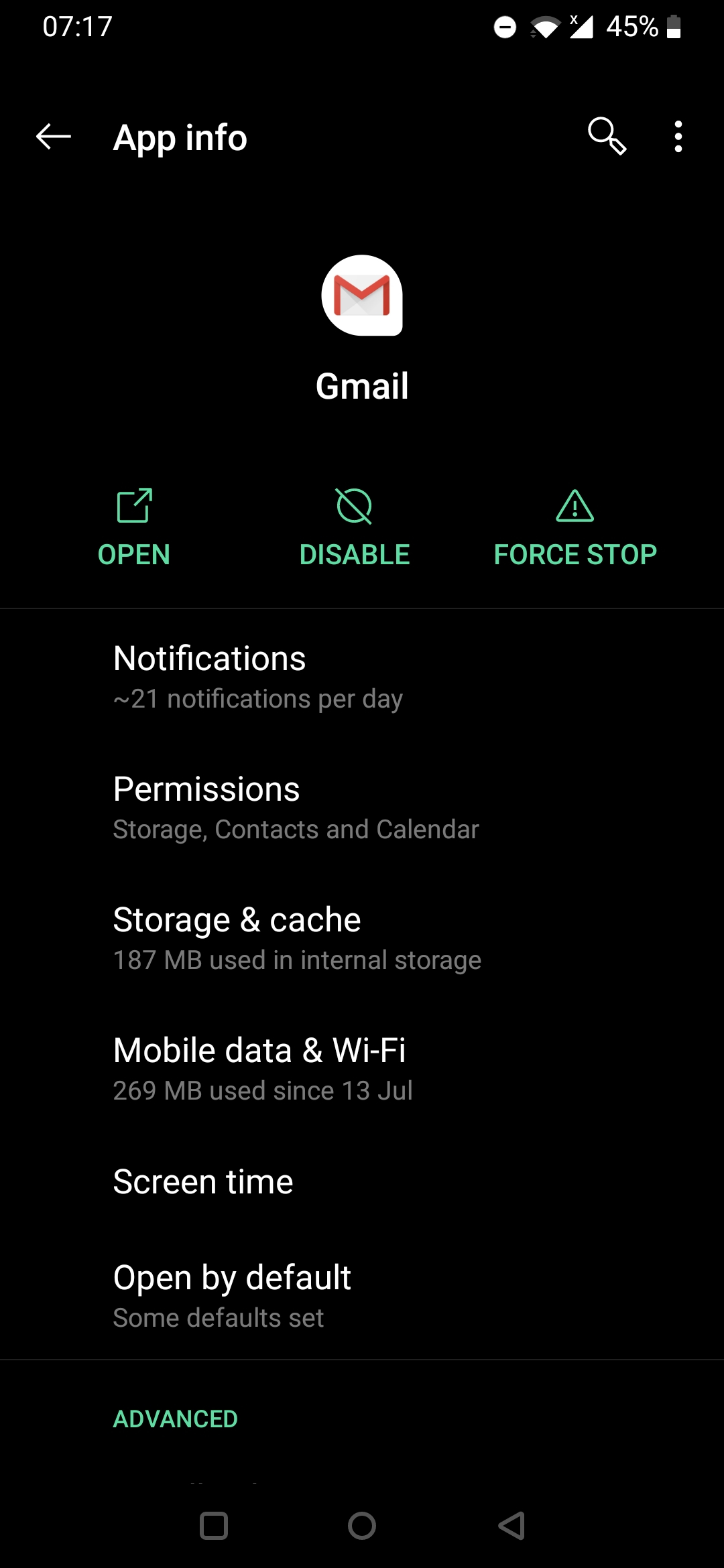Open the Gmail app

pos(134,528)
